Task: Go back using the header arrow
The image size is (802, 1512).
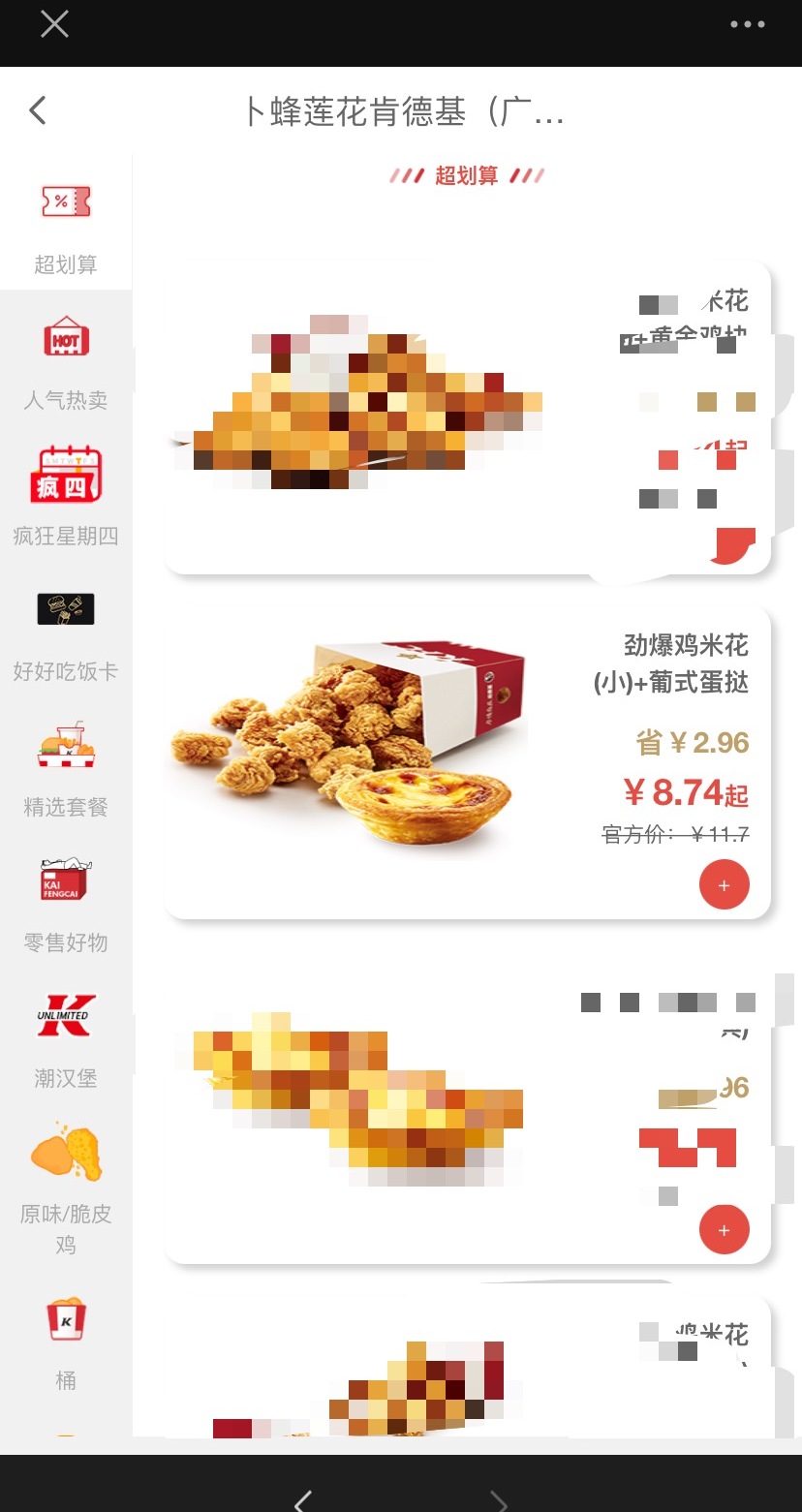Action: click(38, 110)
